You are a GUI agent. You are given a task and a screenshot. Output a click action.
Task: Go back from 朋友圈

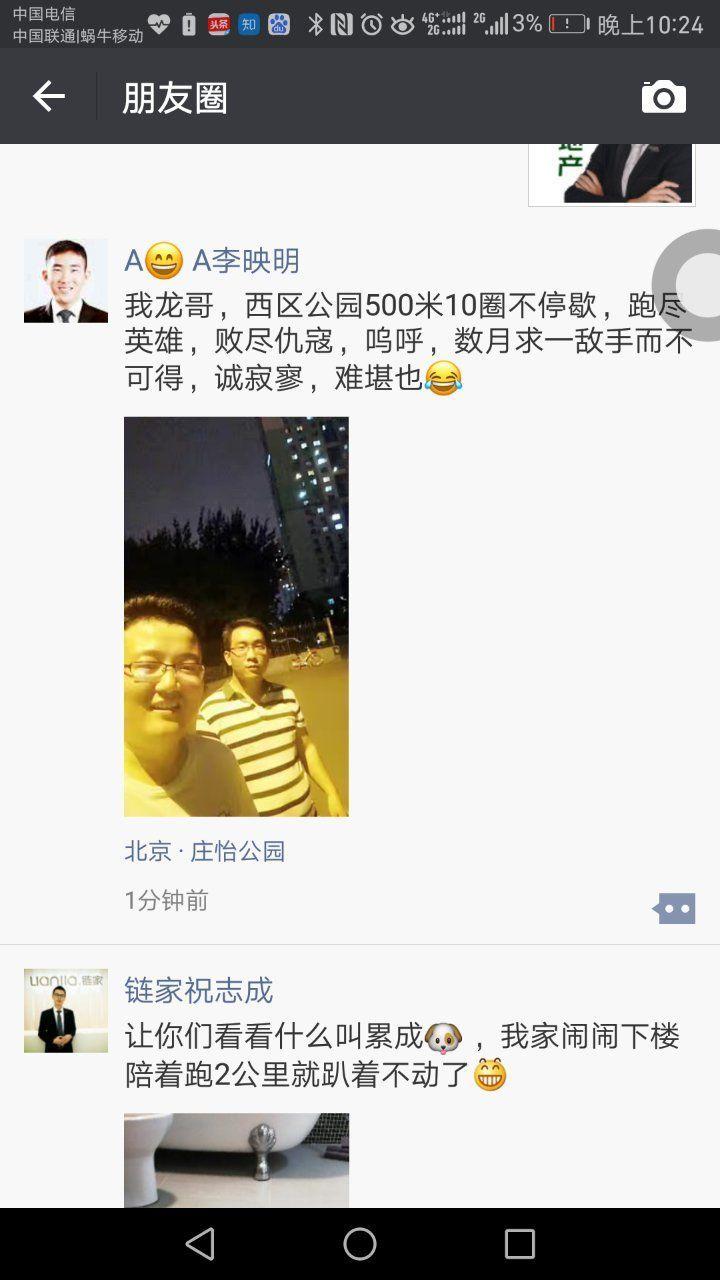[48, 96]
